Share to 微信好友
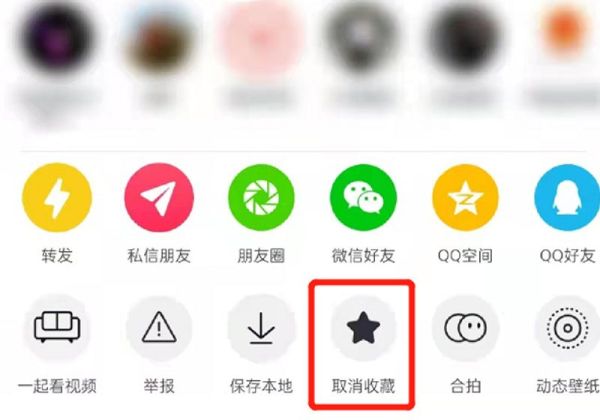Screen dimensions: 600x420 coord(363,197)
